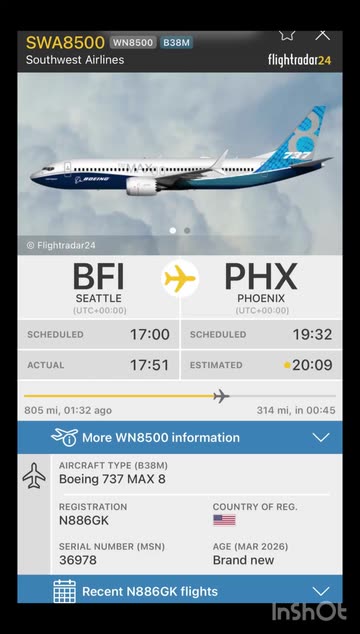The image size is (360, 634).
Task: Close the SWA8500 flight details panel
Action: click(322, 35)
